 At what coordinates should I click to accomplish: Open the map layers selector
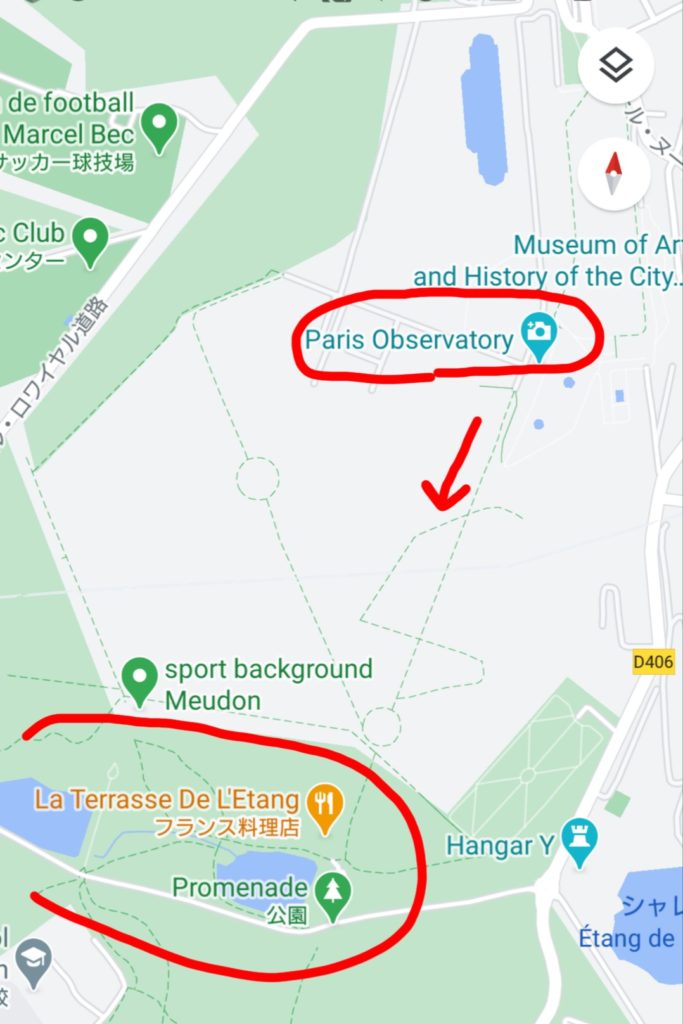[616, 67]
